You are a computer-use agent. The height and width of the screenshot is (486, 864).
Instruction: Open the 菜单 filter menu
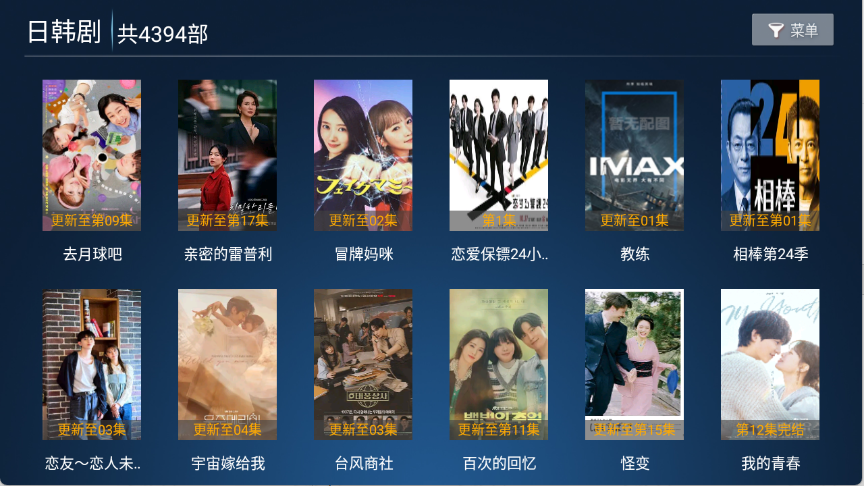tap(792, 30)
